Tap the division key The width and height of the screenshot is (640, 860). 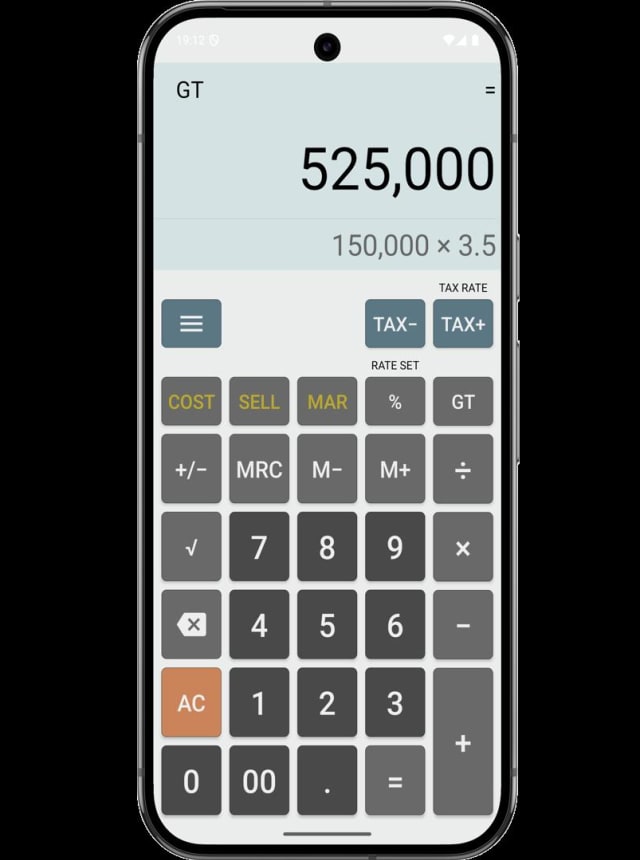tap(463, 469)
